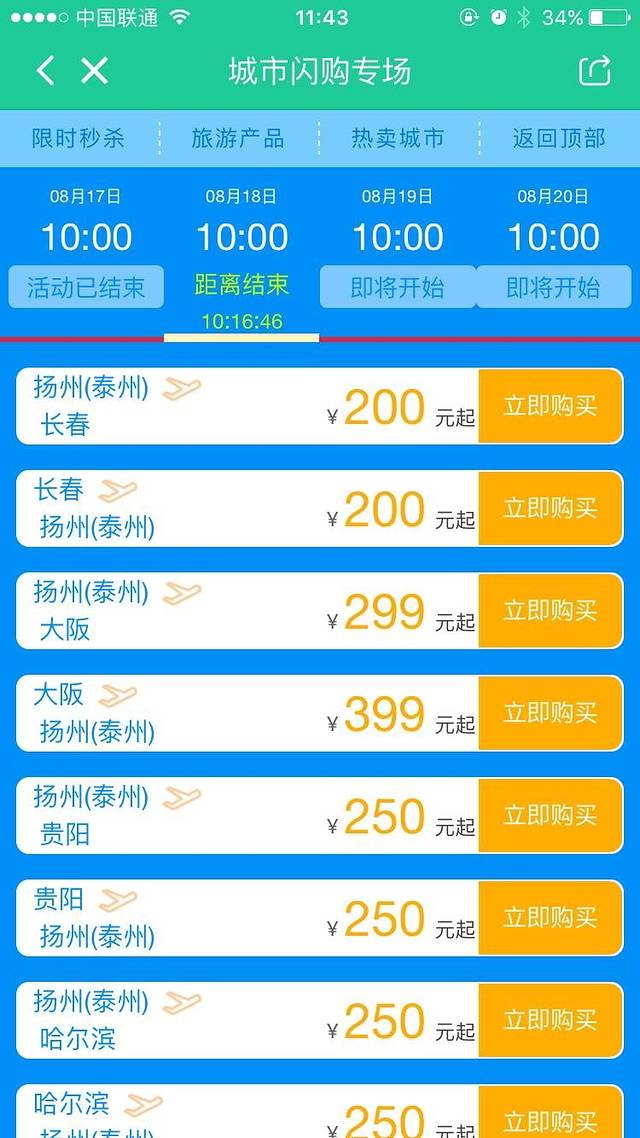Screen dimensions: 640x1138
Task: Buy the 扬州(泰州) to 哈尔滨 flight
Action: pos(550,1020)
